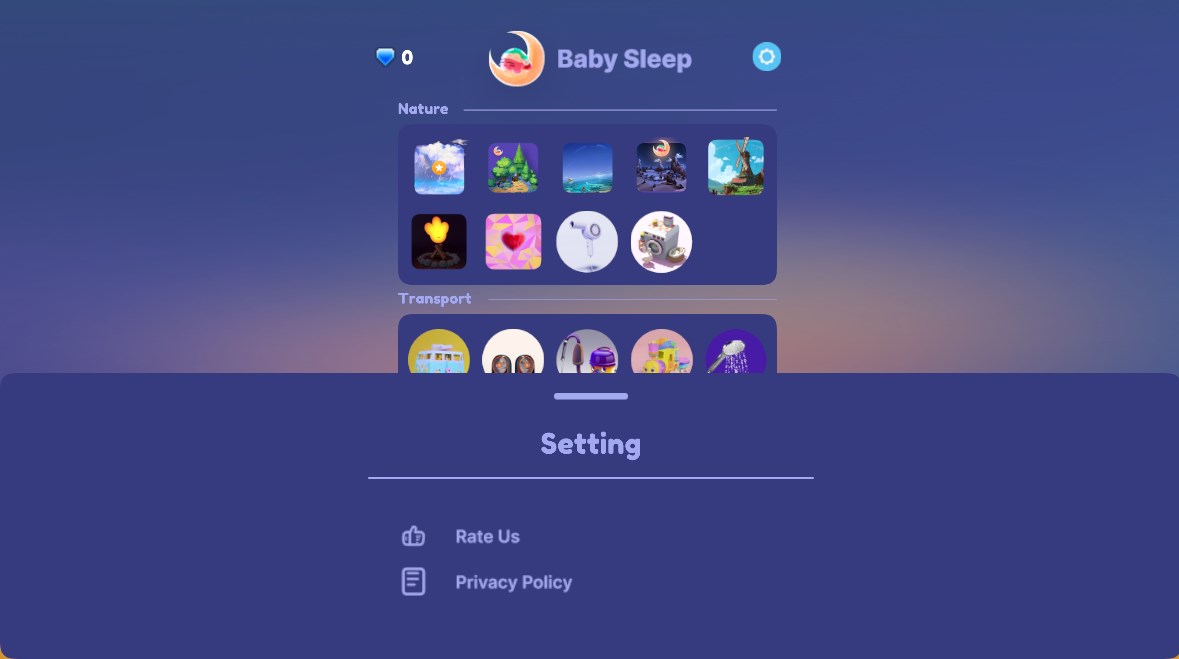Play the vacuum cleaner sound tile
Viewport: 1179px width, 659px height.
[587, 353]
